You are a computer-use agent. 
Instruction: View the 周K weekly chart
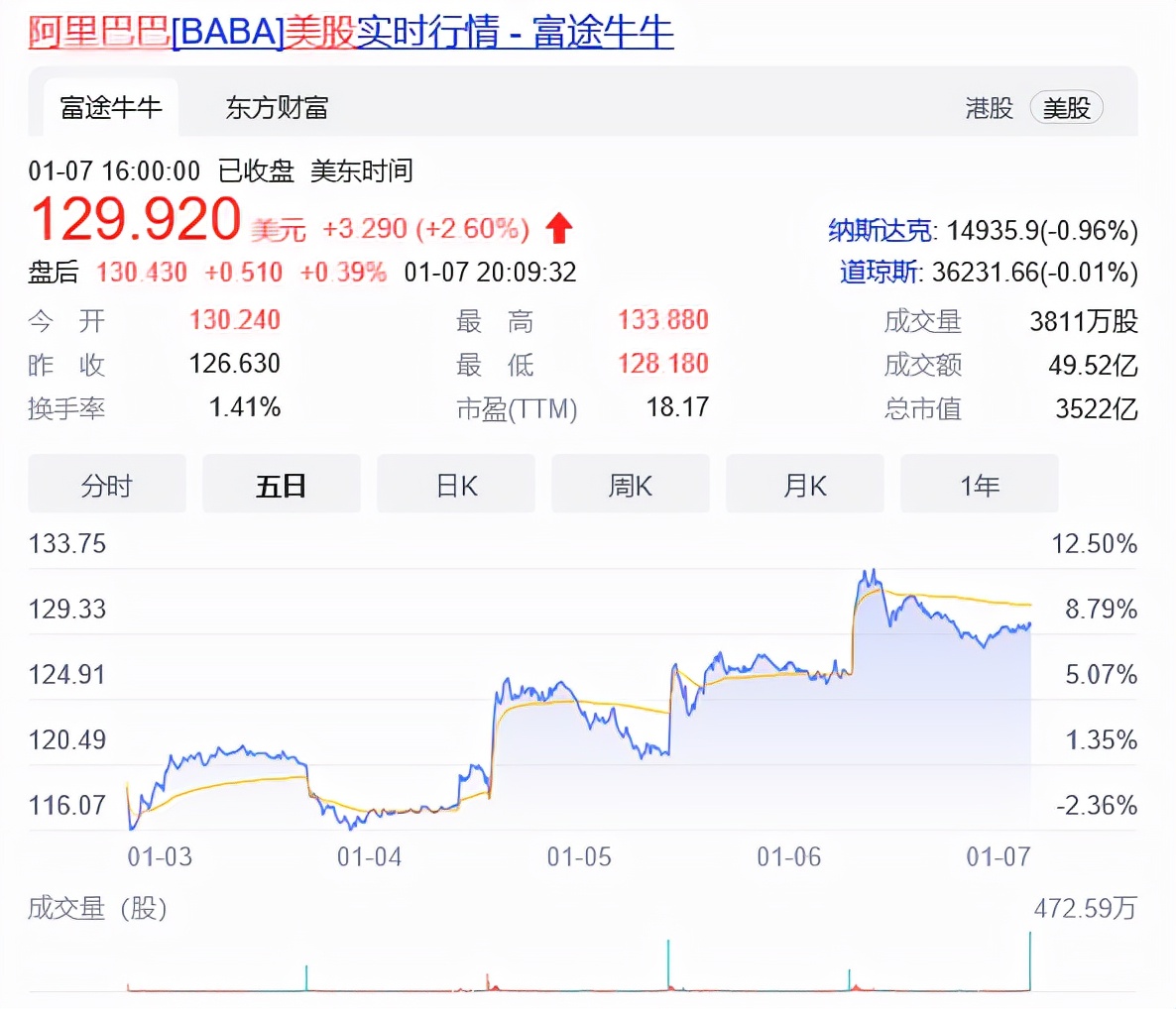pyautogui.click(x=631, y=485)
